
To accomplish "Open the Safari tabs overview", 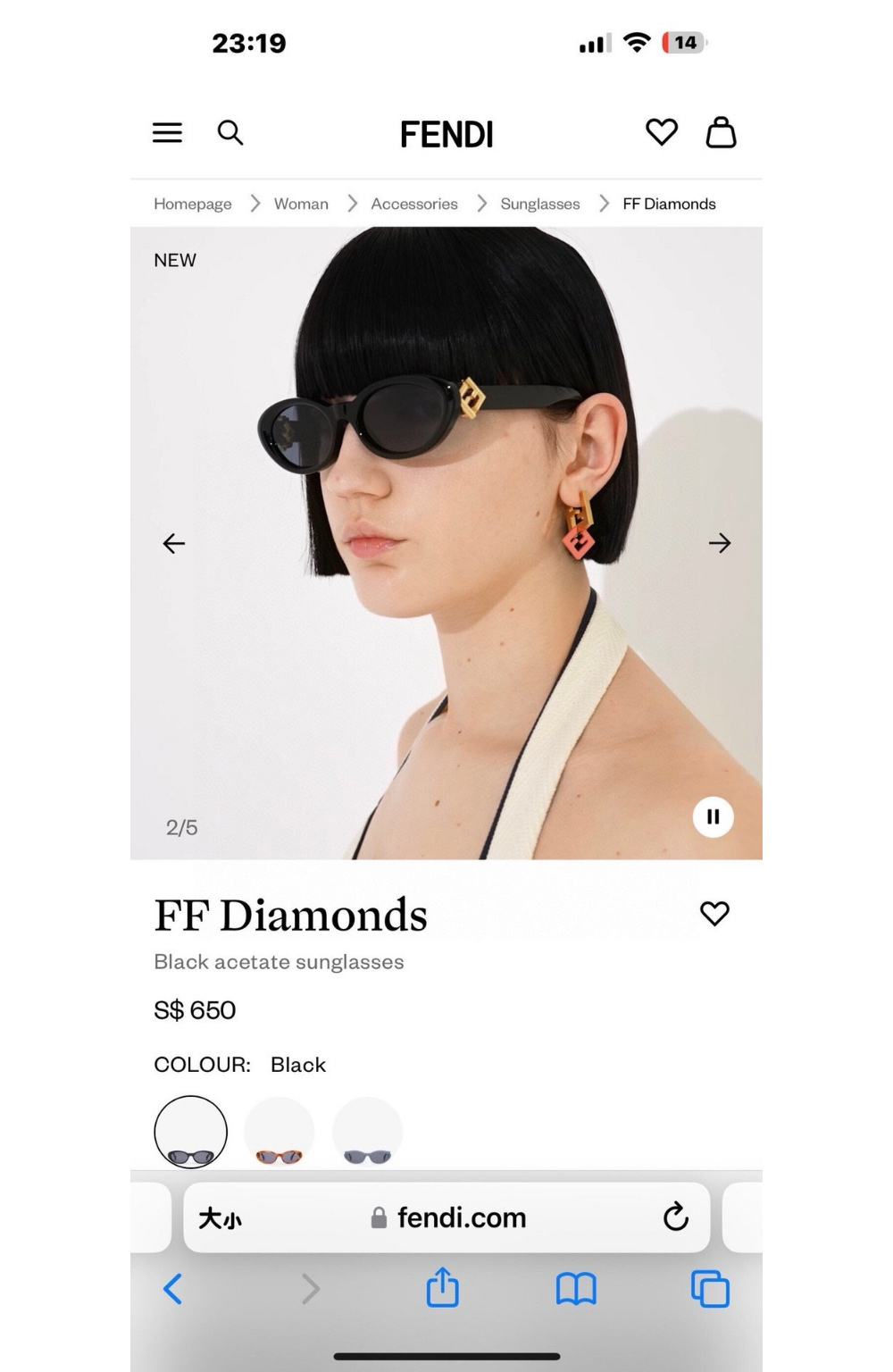I will click(710, 1288).
